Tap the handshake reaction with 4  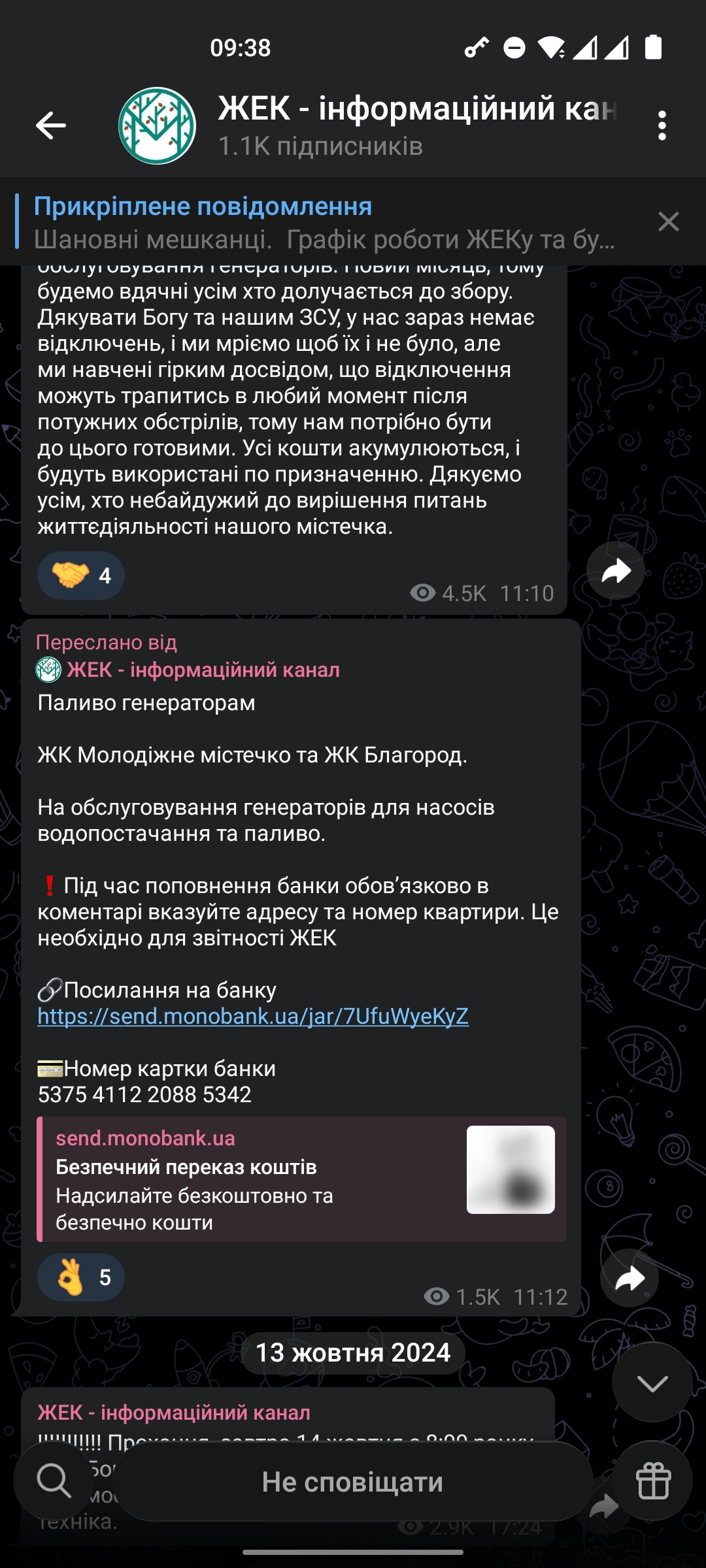click(81, 576)
